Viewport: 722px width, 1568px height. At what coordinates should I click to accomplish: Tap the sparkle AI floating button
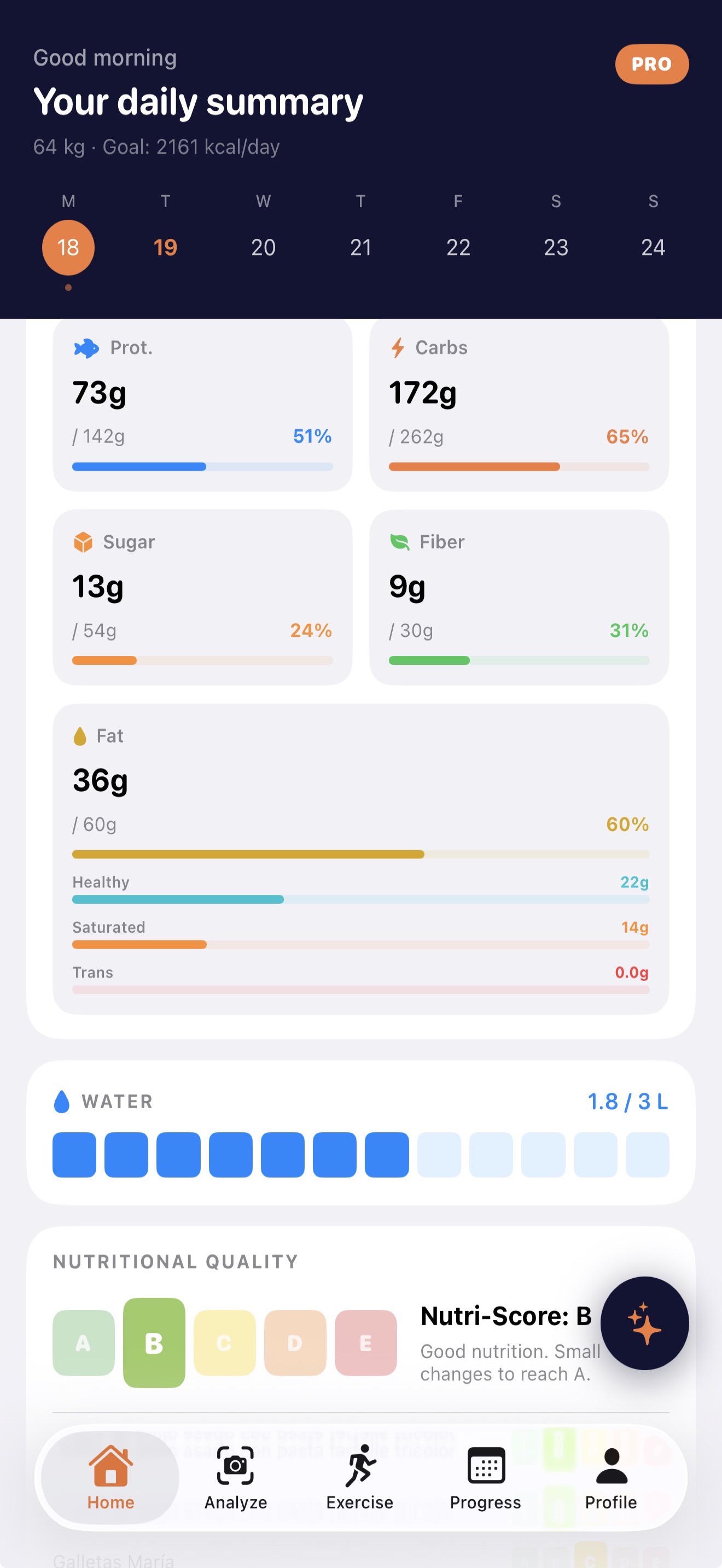645,1323
